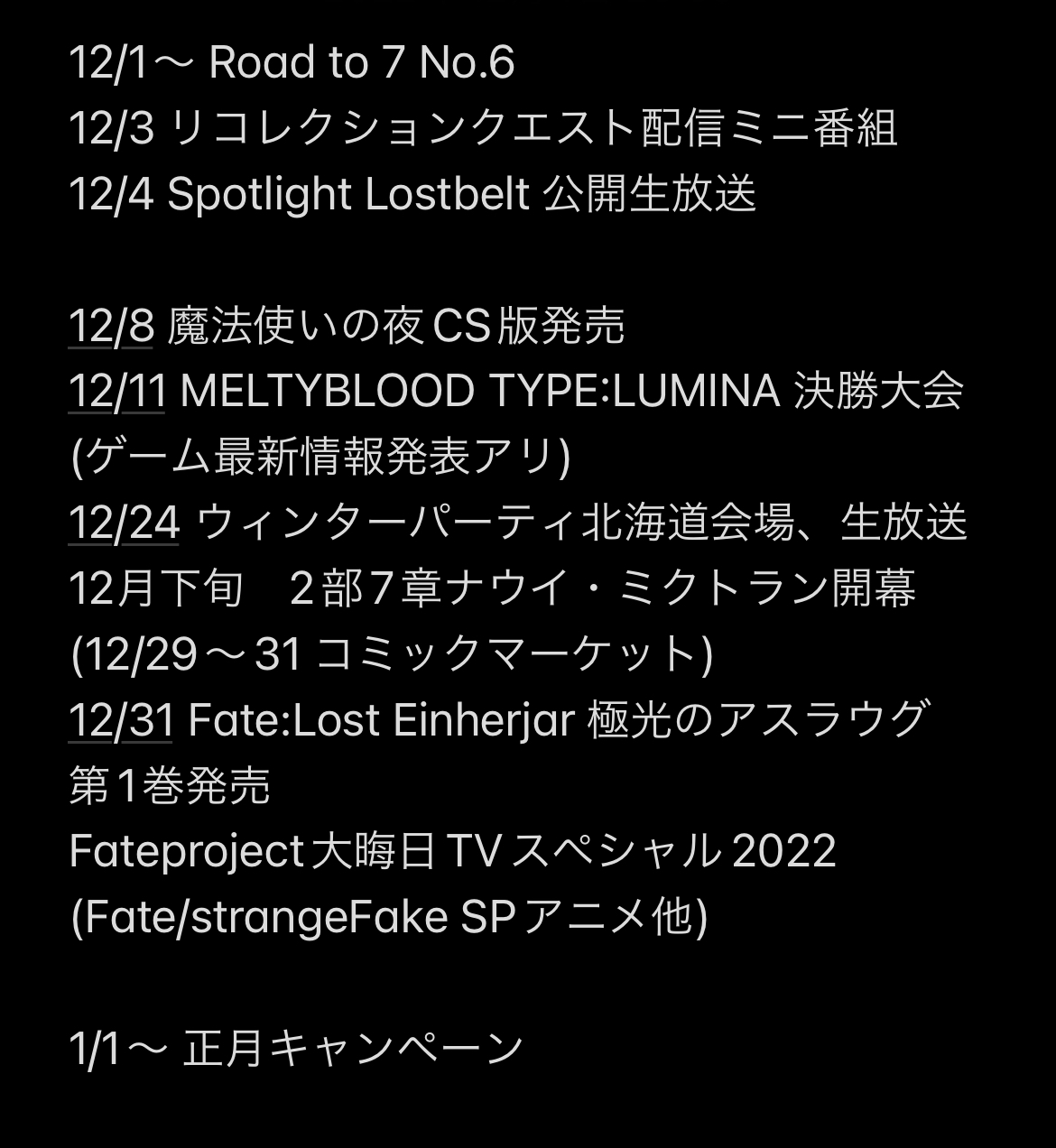Open the underlined 12/31 date link
This screenshot has width=1056, height=1148.
click(120, 720)
